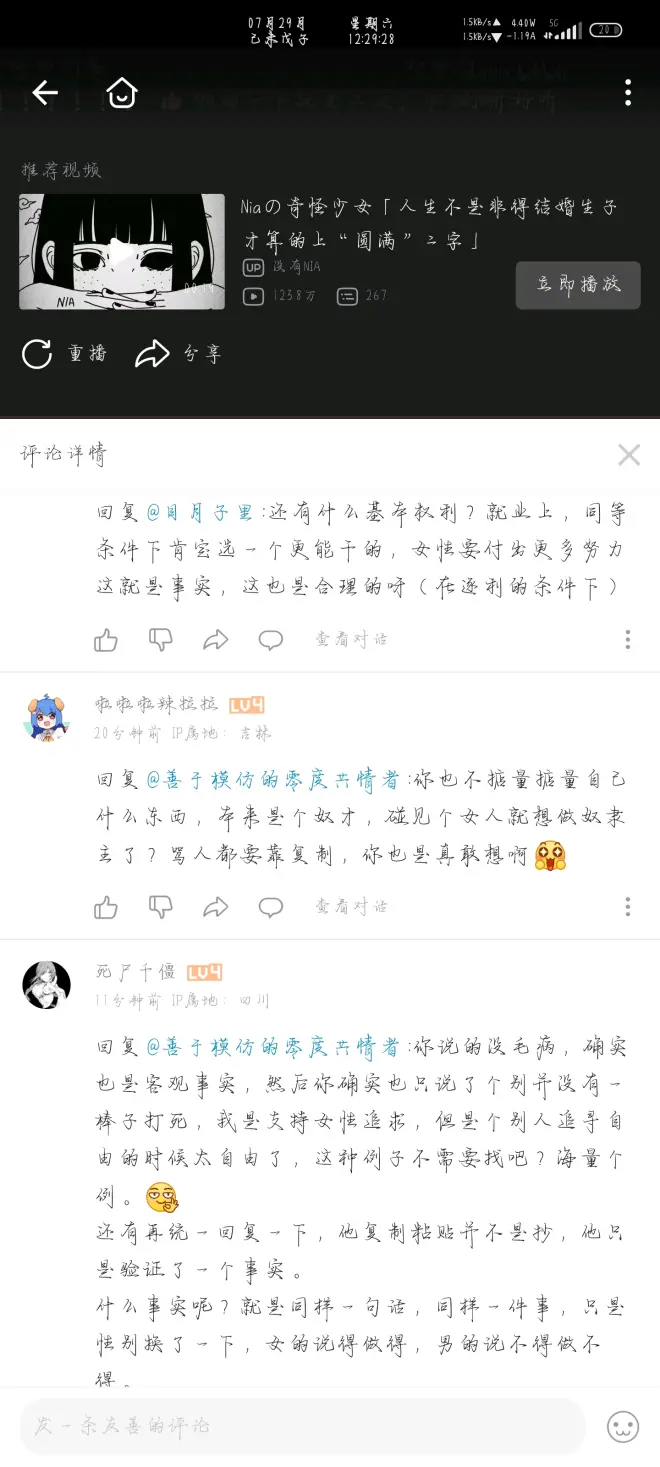Viewport: 660px width, 1467px height.
Task: Like the reply to @日月子里
Action: coord(106,640)
